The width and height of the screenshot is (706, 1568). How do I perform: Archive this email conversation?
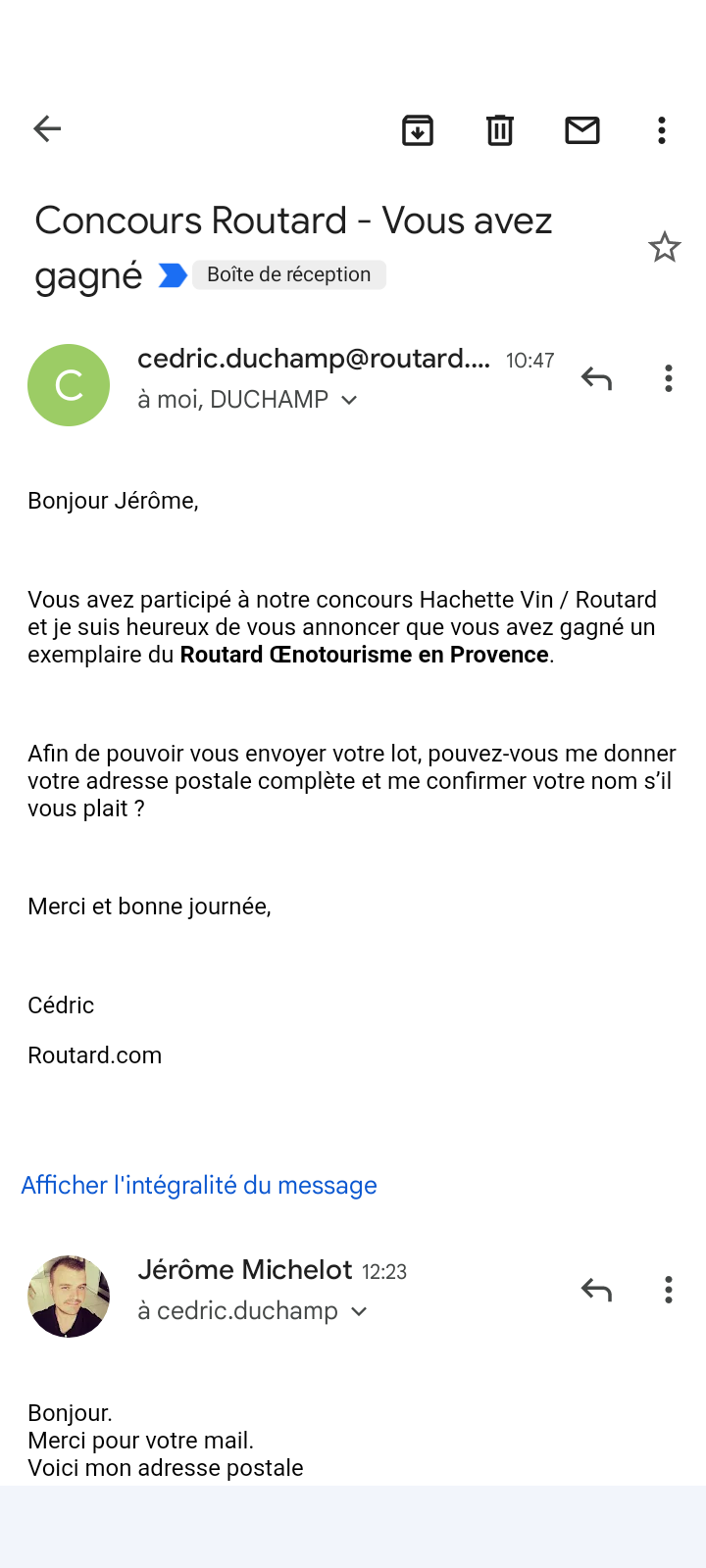click(x=418, y=129)
